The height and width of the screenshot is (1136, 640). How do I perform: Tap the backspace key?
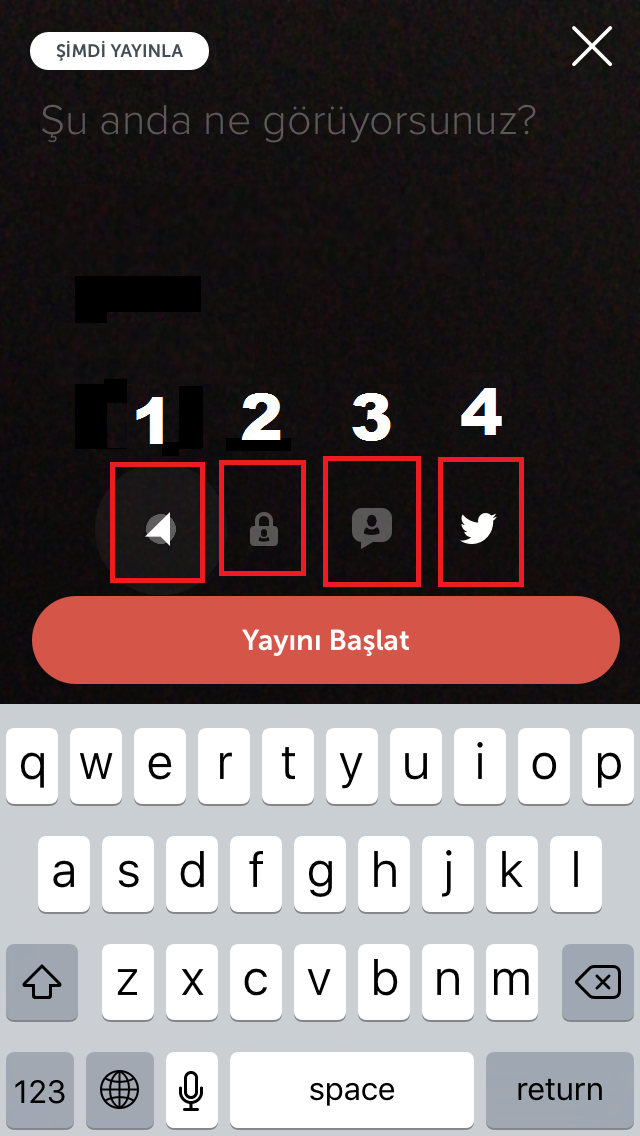(x=597, y=982)
